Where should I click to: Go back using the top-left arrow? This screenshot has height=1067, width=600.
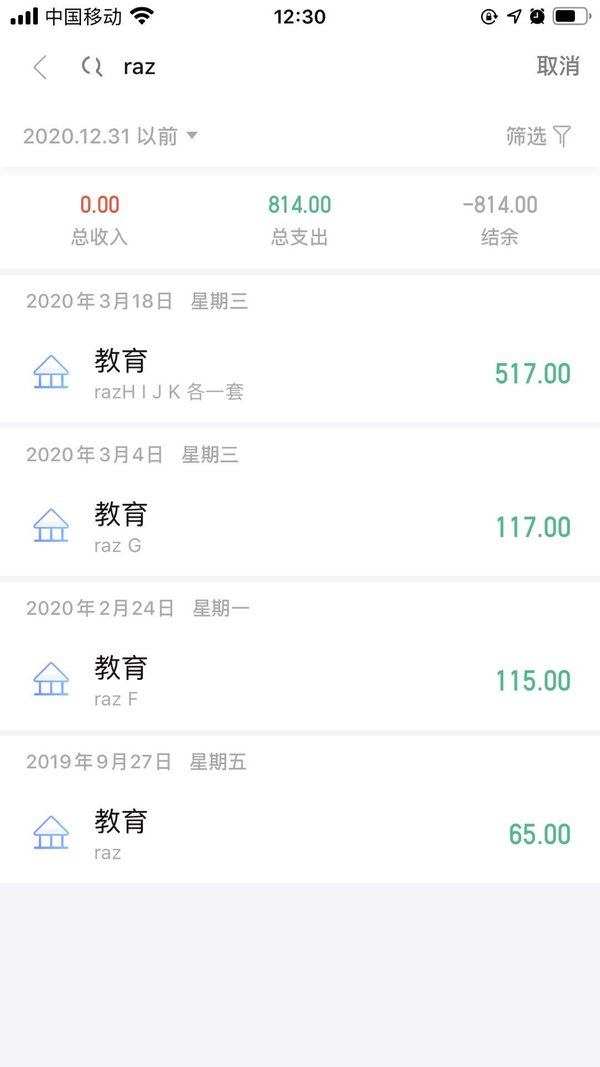pos(40,67)
